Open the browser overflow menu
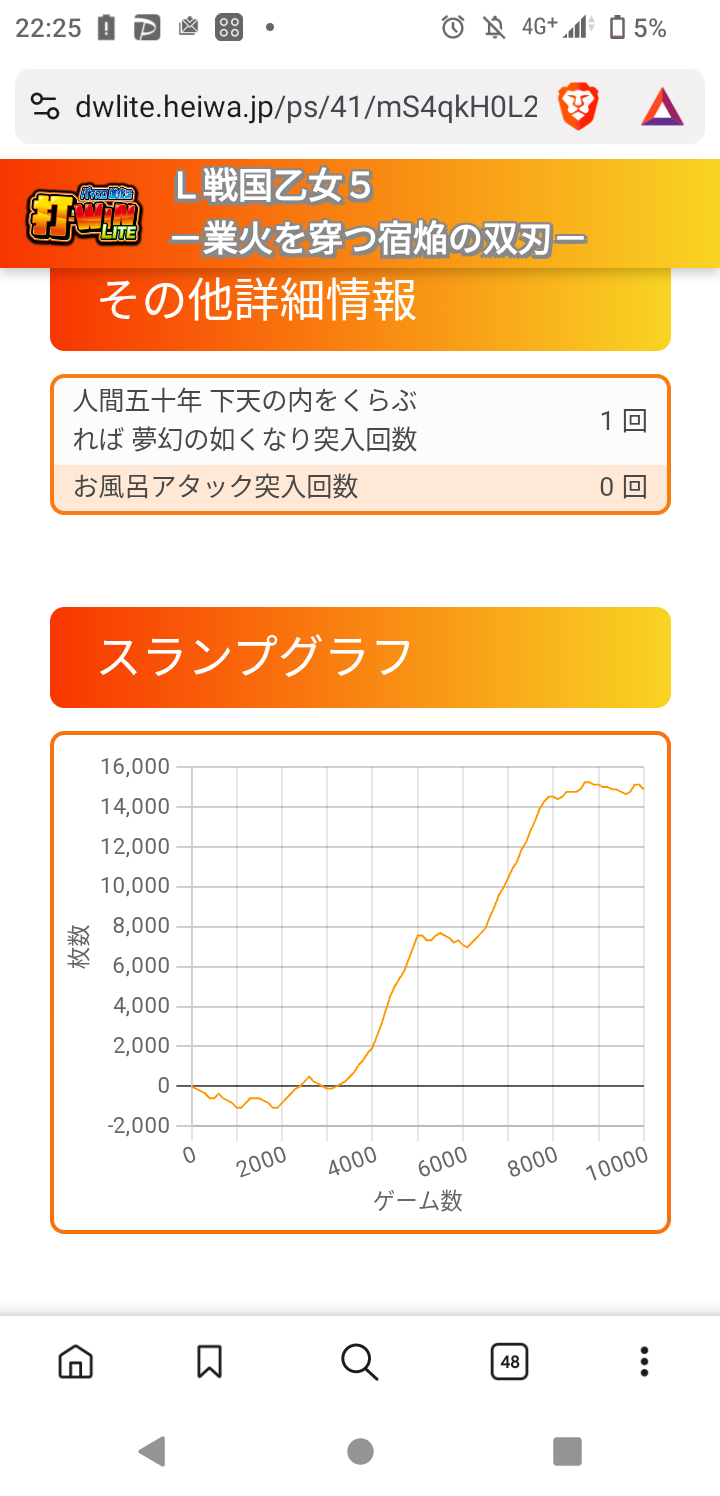720x1496 pixels. (644, 1361)
